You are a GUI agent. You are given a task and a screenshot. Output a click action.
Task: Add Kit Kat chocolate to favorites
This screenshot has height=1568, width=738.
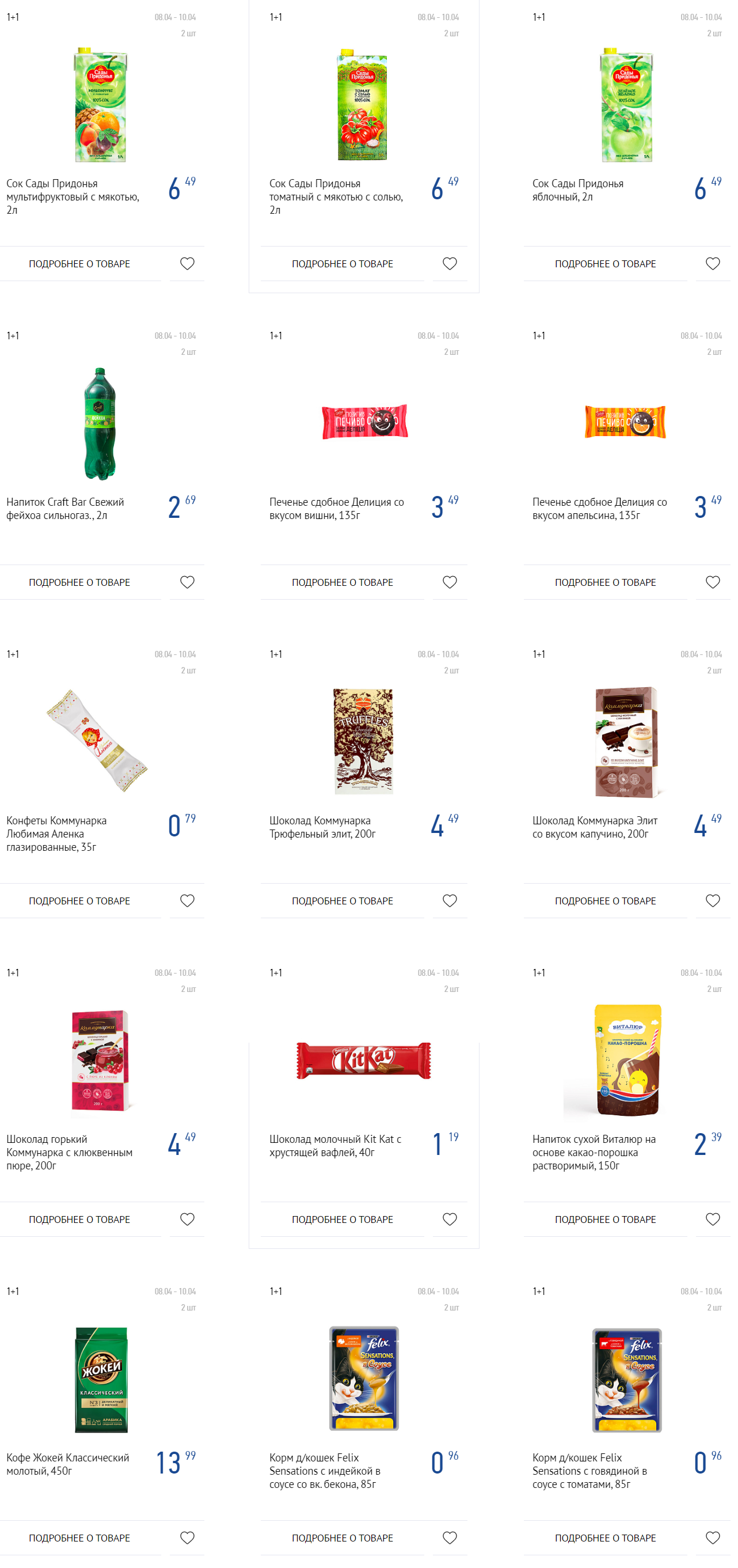450,1218
